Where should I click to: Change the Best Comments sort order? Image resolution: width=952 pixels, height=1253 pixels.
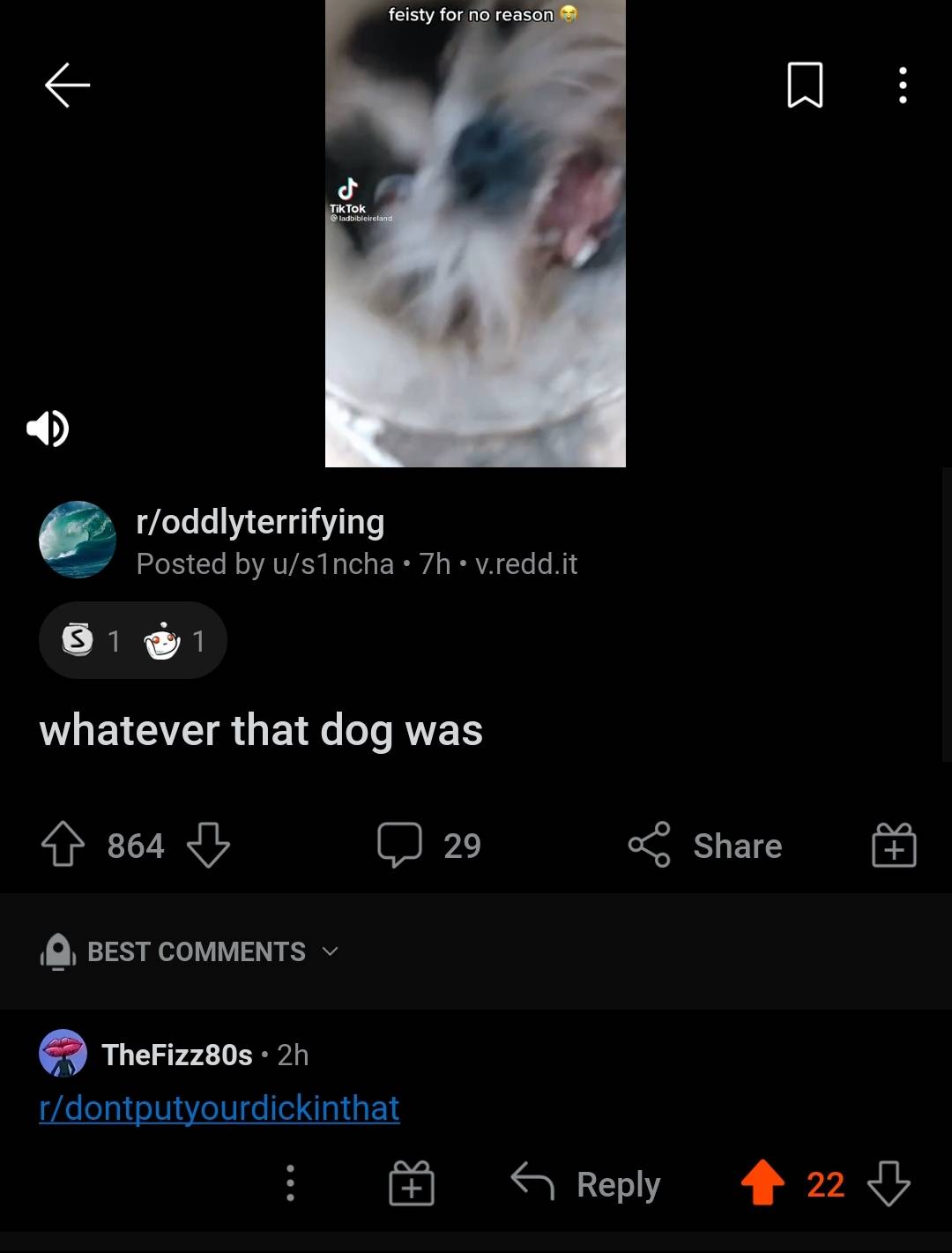click(197, 951)
